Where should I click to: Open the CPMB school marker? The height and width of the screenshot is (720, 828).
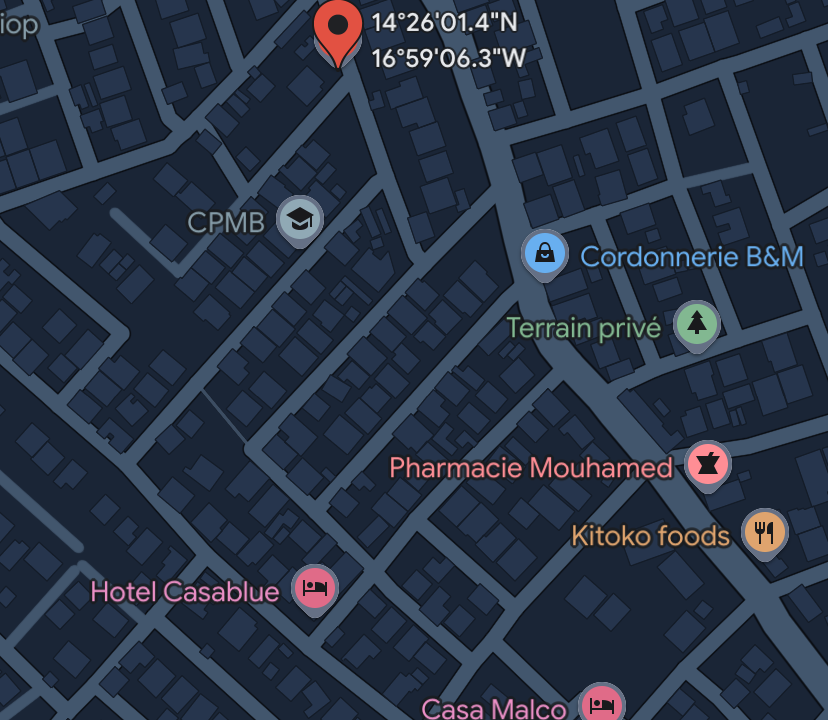click(300, 218)
